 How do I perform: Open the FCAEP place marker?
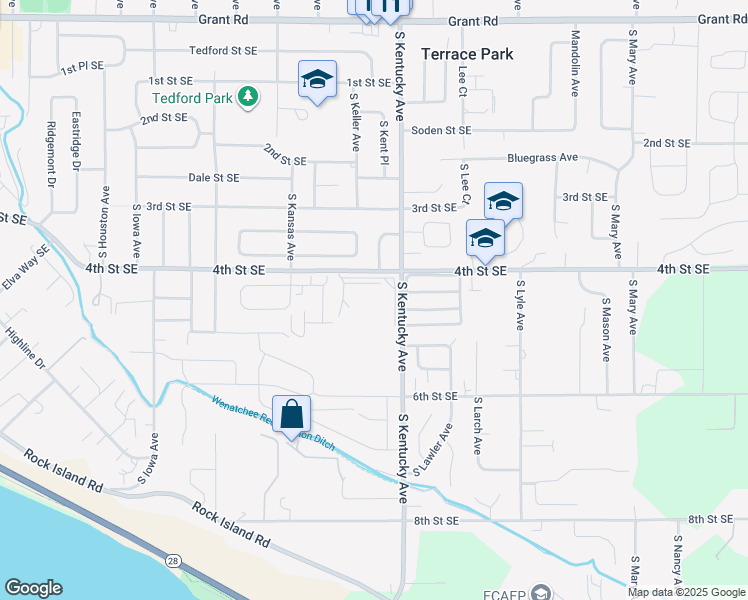pyautogui.click(x=541, y=592)
